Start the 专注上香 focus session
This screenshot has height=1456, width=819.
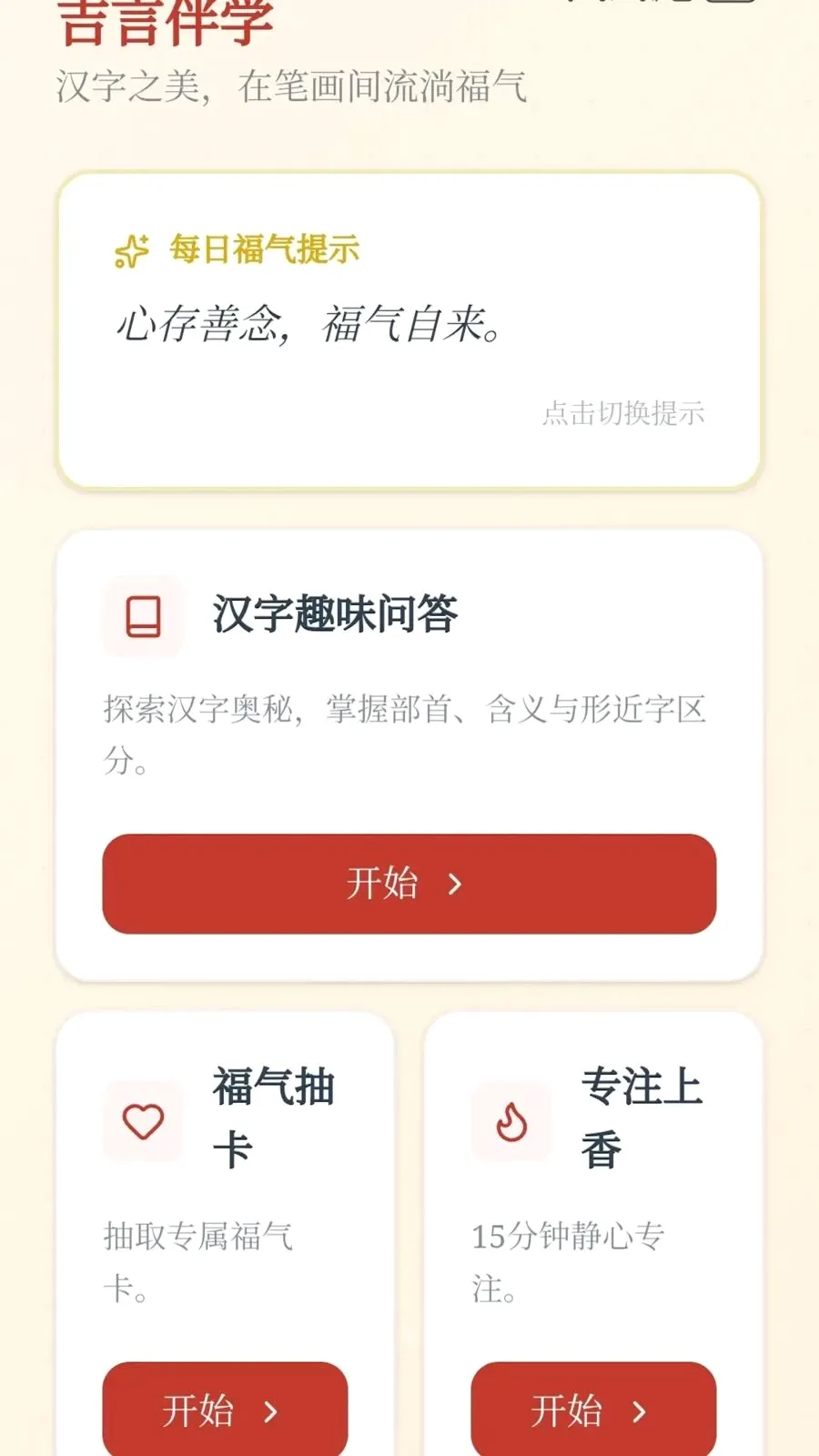pos(593,1410)
